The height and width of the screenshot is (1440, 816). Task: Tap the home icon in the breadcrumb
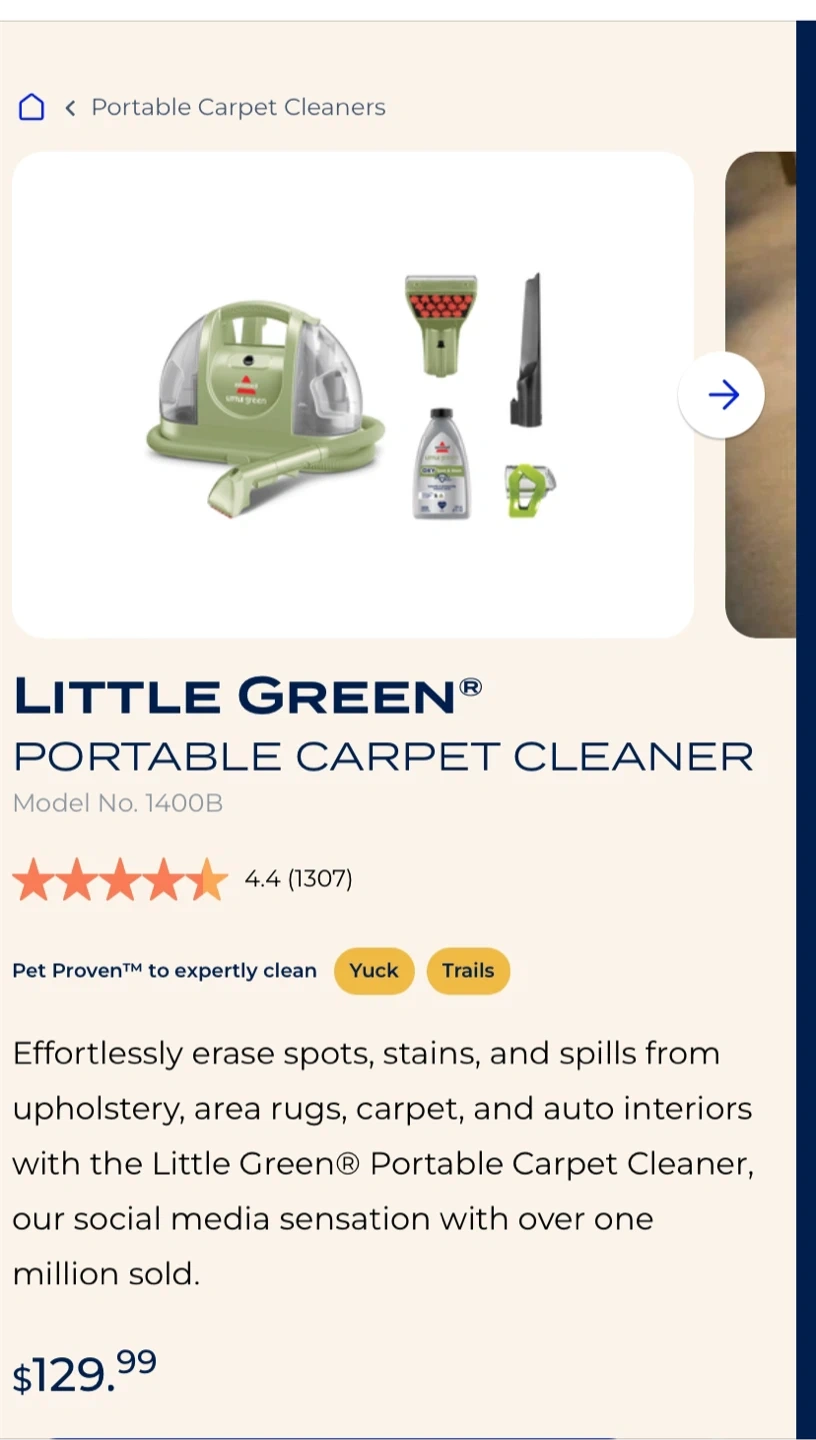click(32, 107)
